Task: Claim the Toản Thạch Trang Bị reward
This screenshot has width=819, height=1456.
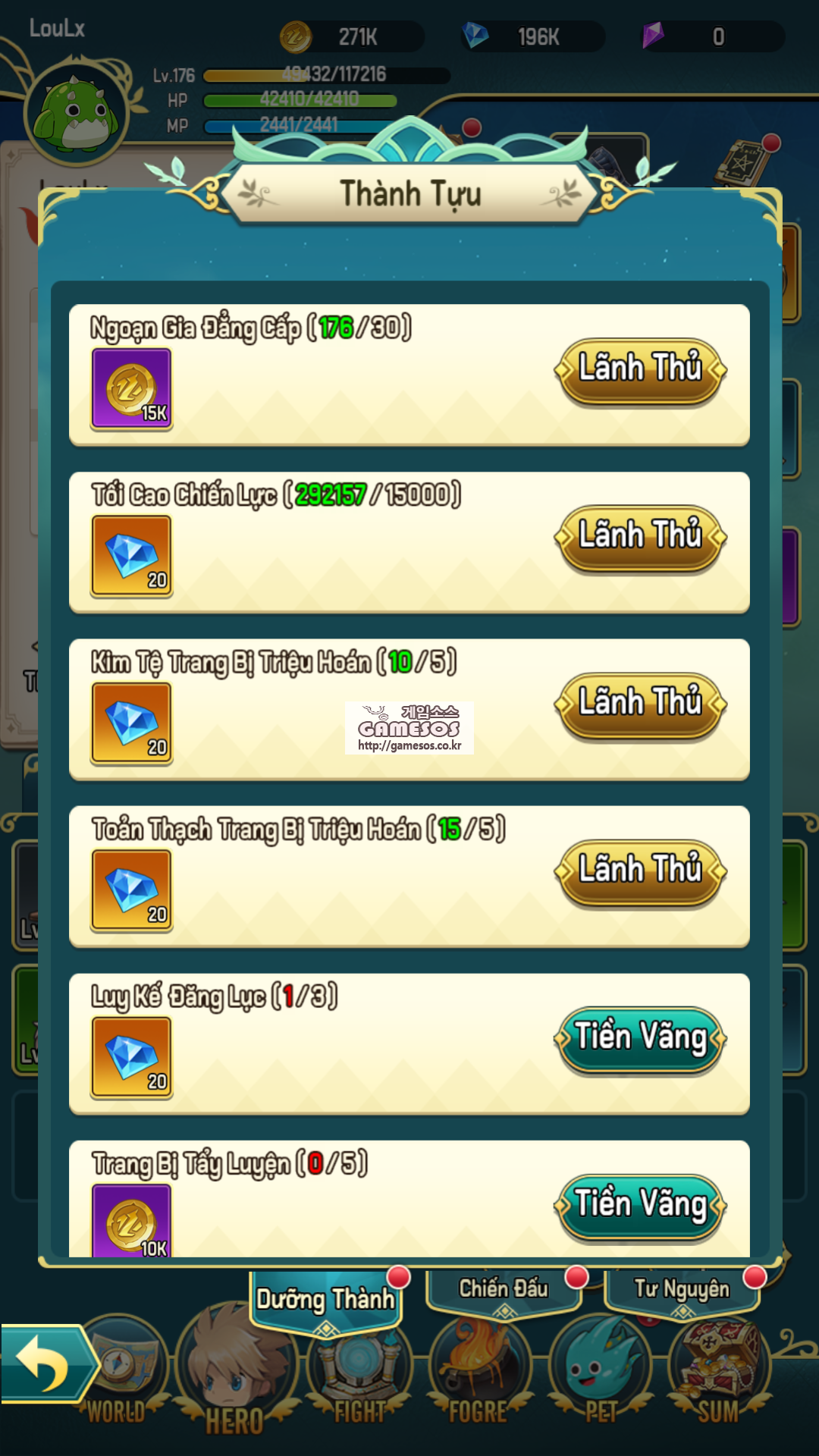Action: [641, 871]
